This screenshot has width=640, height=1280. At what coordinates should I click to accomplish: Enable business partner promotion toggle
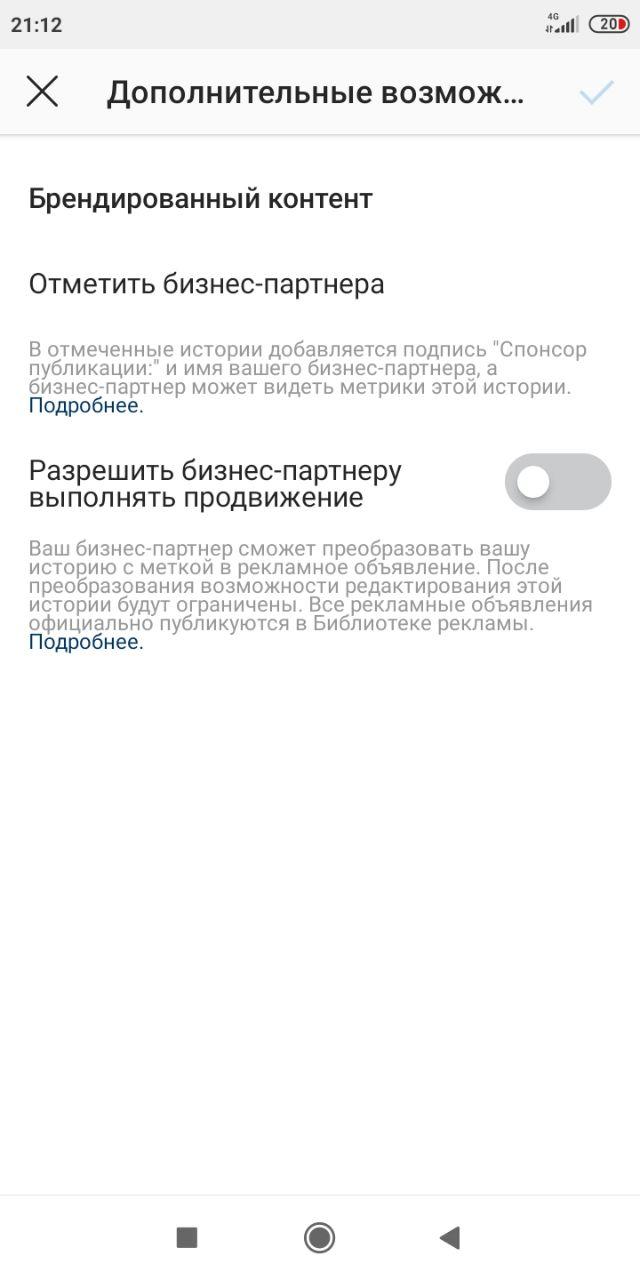557,482
